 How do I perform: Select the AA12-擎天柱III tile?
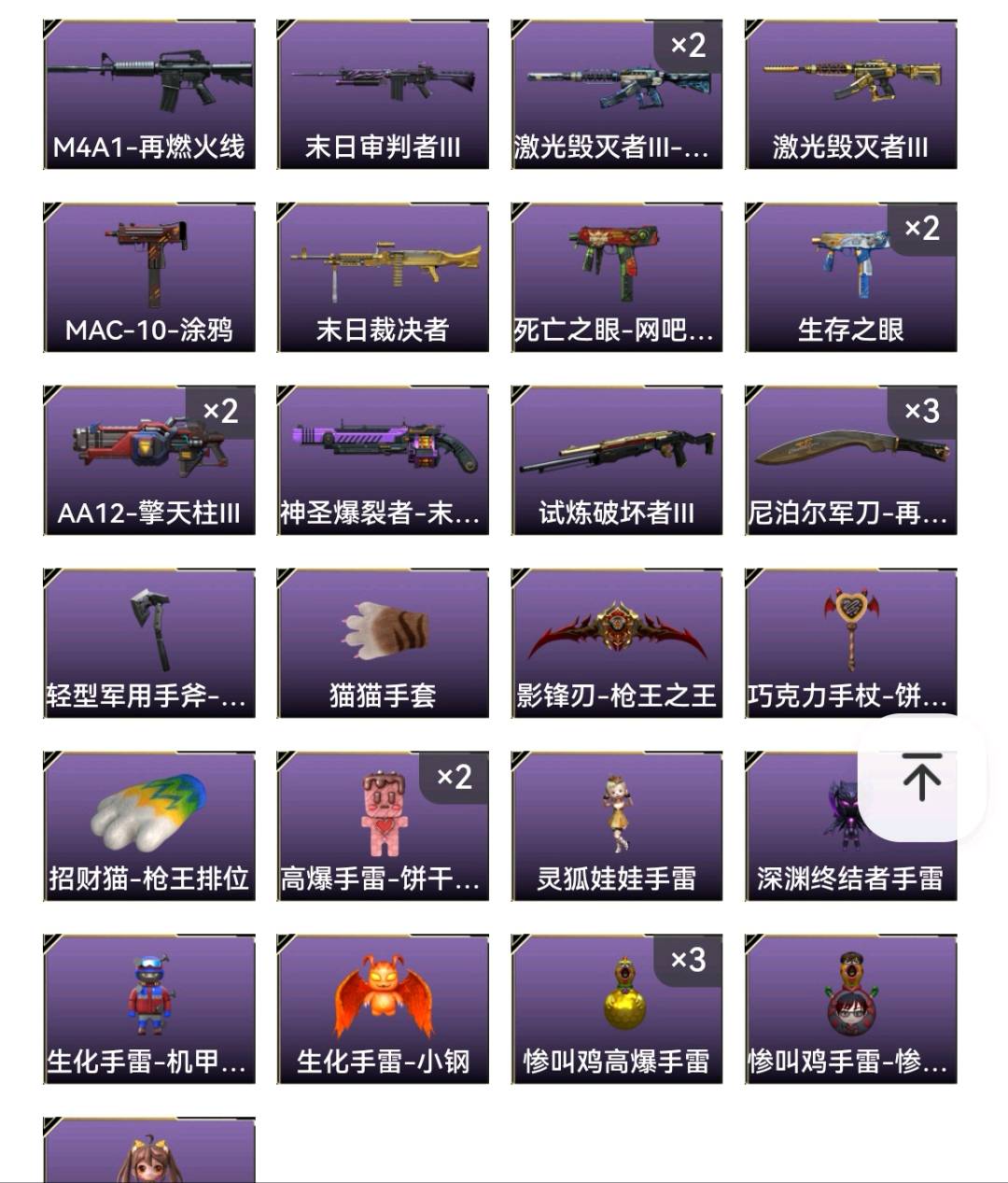click(149, 460)
